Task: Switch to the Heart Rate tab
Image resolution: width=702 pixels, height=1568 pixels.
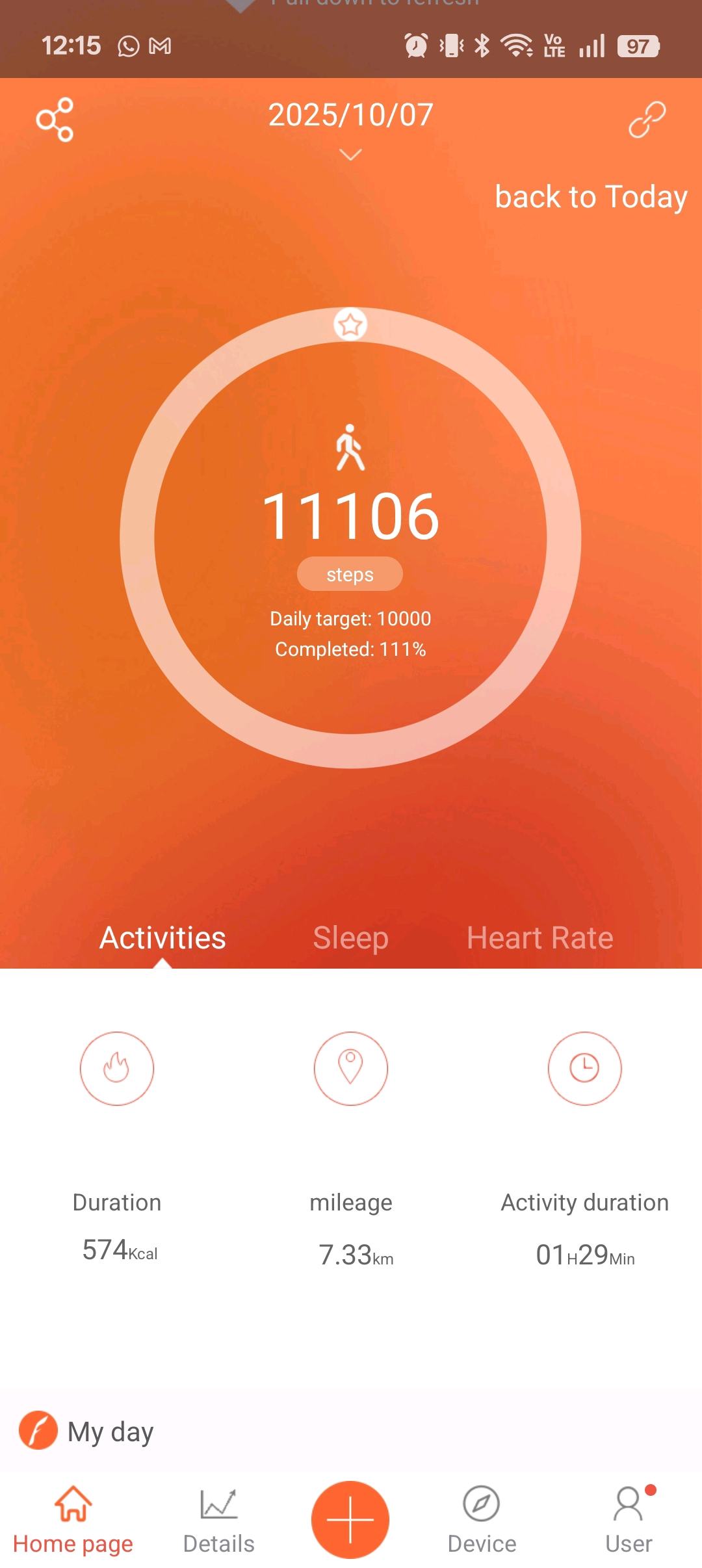Action: tap(539, 937)
